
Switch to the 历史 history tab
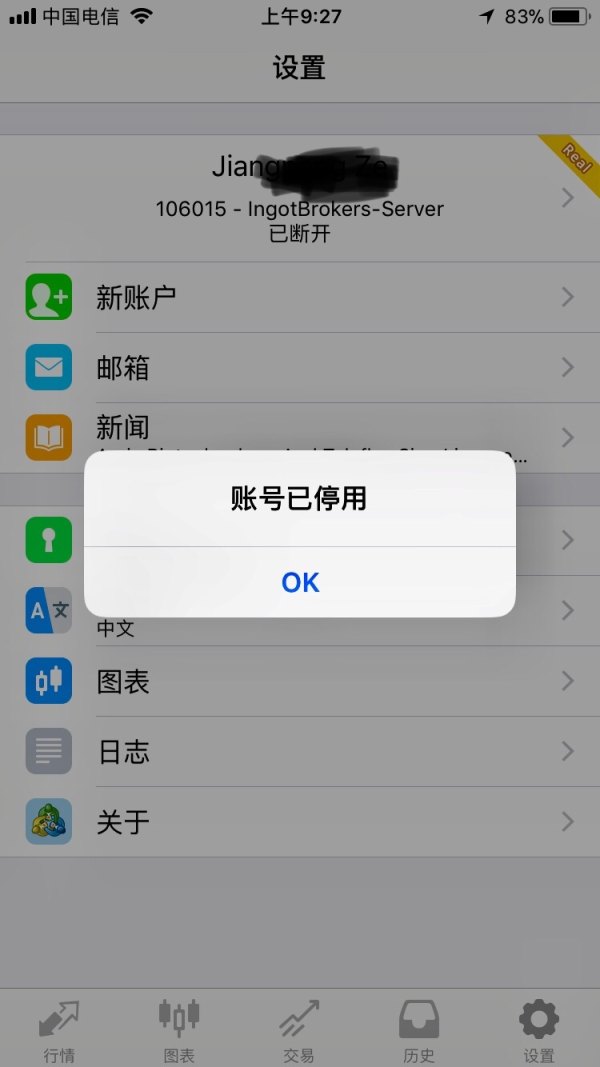coord(419,1030)
